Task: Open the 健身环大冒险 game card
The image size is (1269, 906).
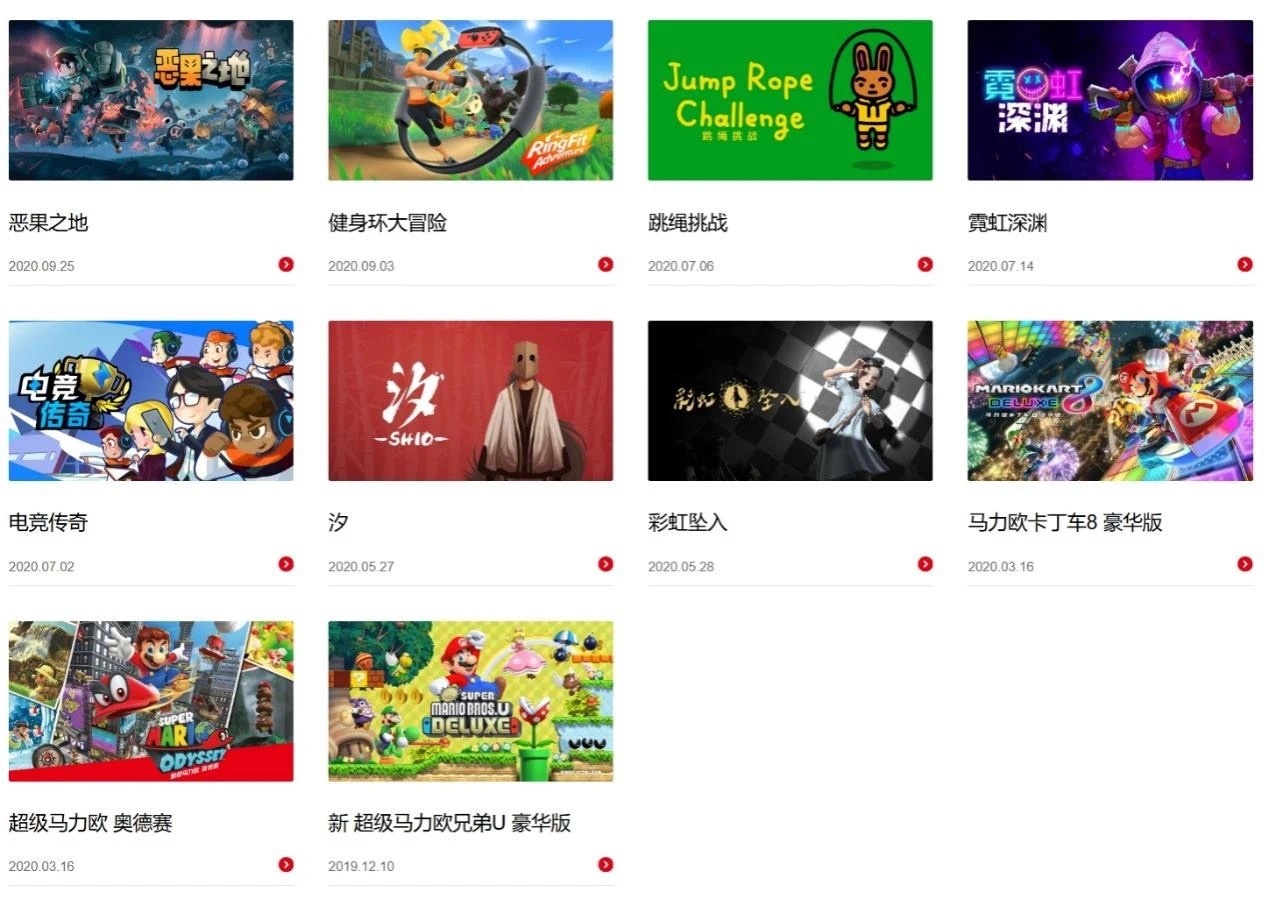Action: (x=470, y=100)
